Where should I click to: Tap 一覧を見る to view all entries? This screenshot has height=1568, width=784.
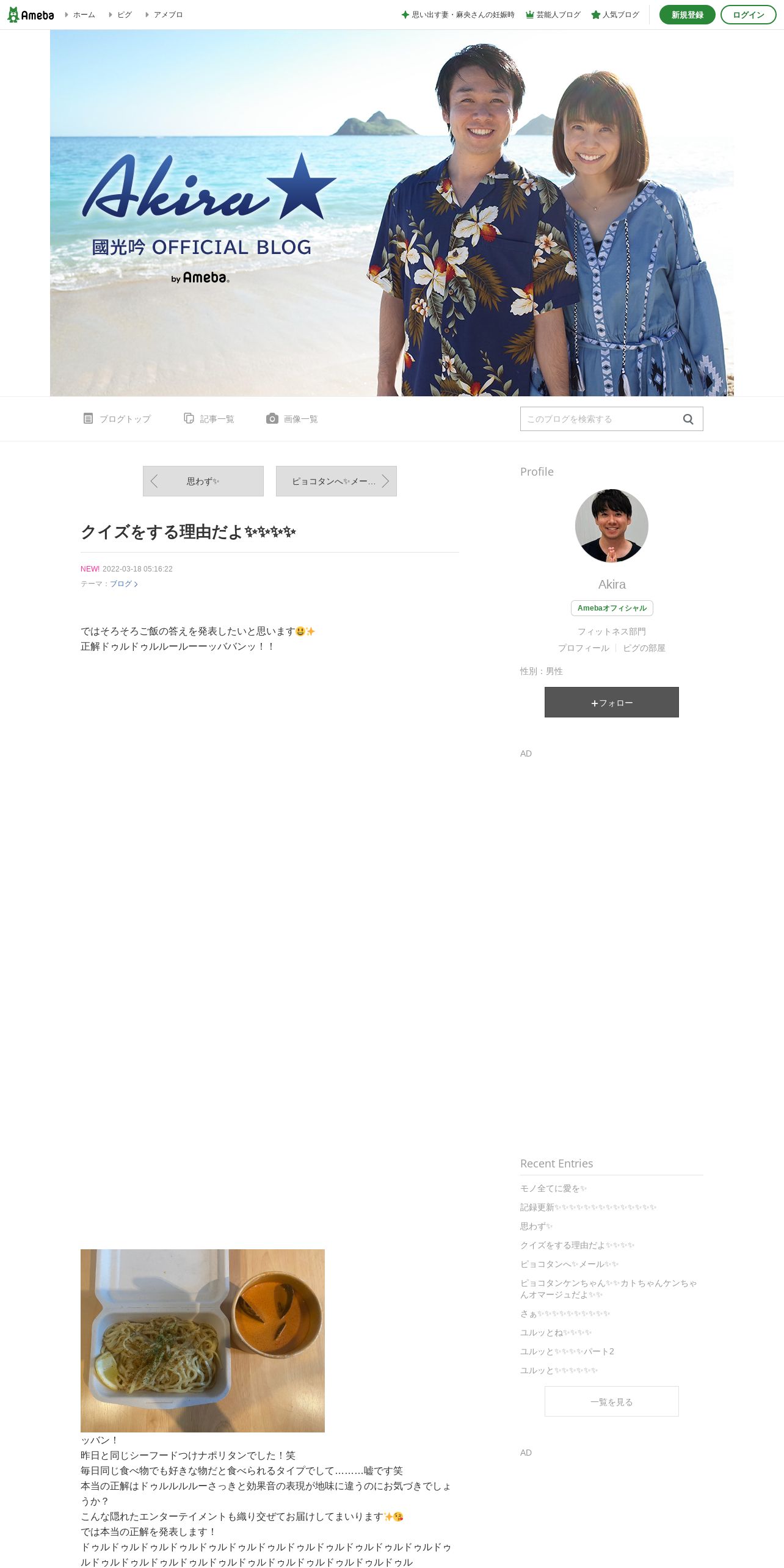(611, 1402)
